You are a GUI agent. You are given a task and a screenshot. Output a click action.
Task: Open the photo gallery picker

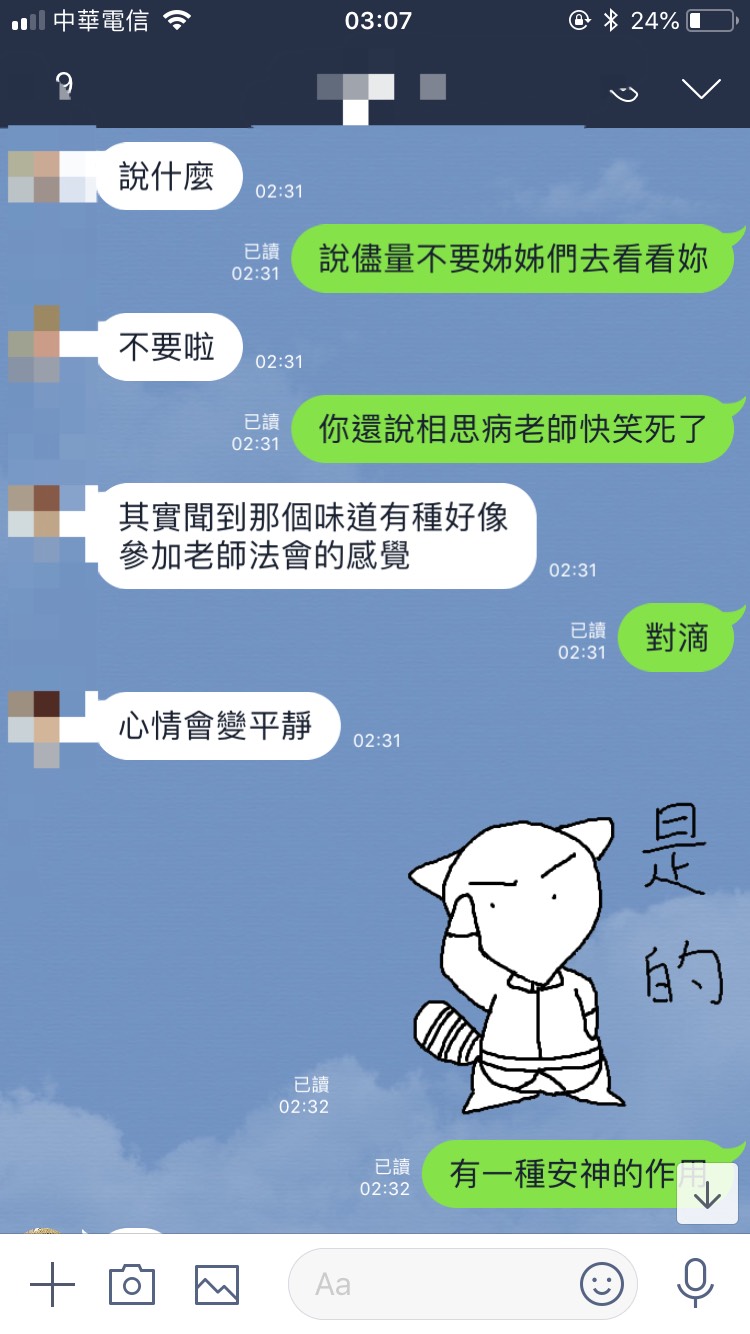[x=217, y=1284]
